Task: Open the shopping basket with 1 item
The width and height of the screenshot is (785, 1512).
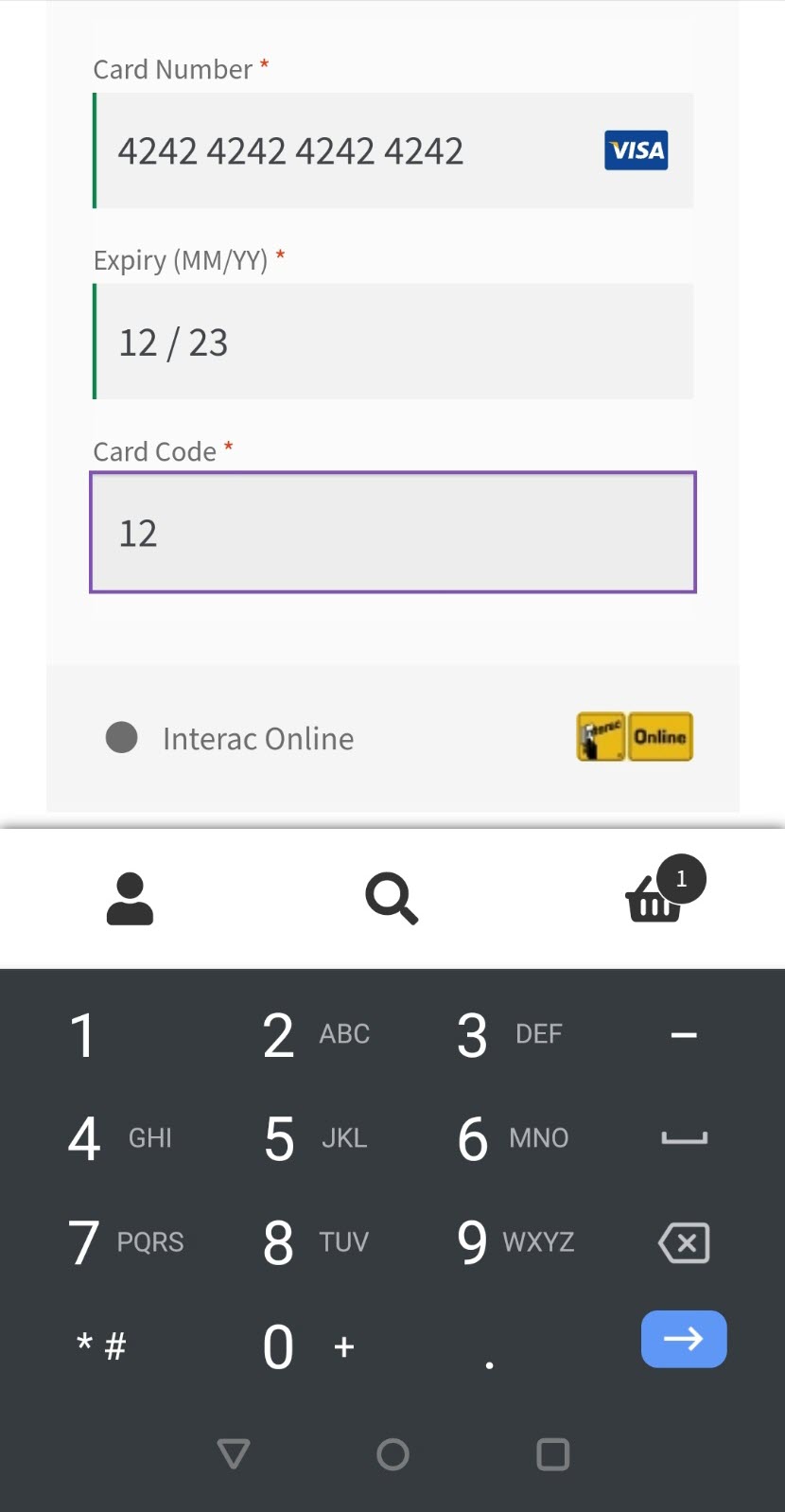Action: pyautogui.click(x=654, y=904)
